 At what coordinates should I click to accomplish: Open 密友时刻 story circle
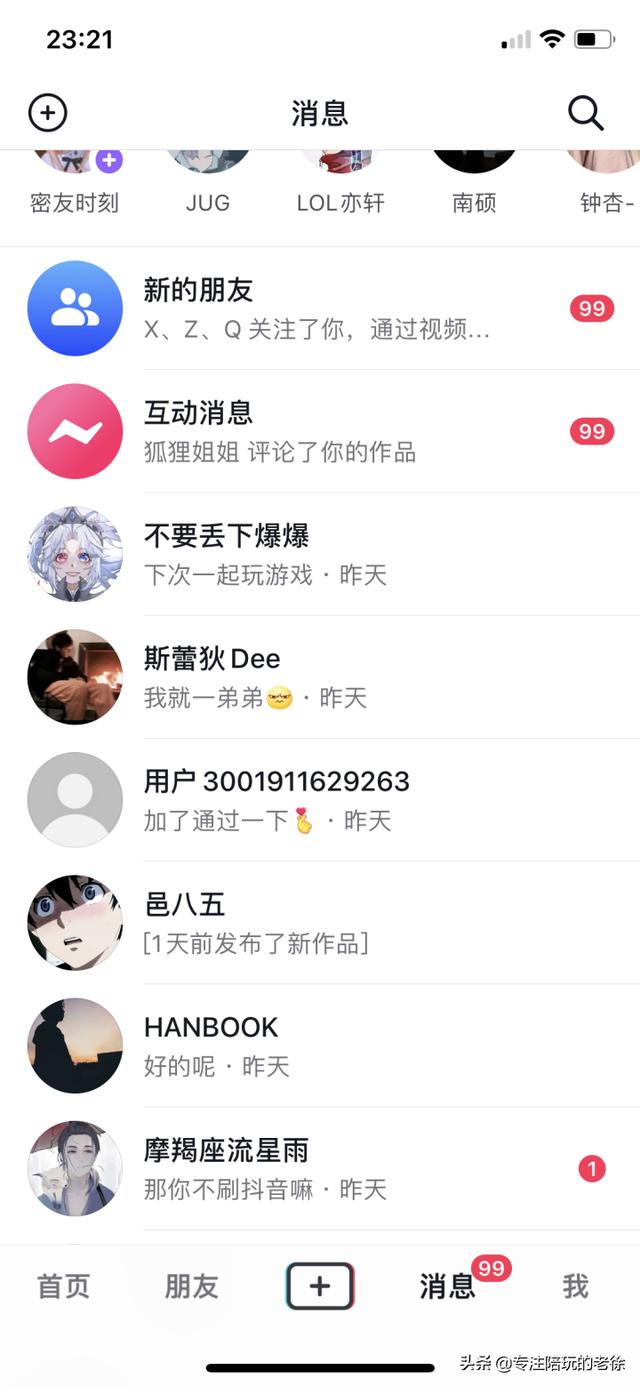pyautogui.click(x=74, y=165)
